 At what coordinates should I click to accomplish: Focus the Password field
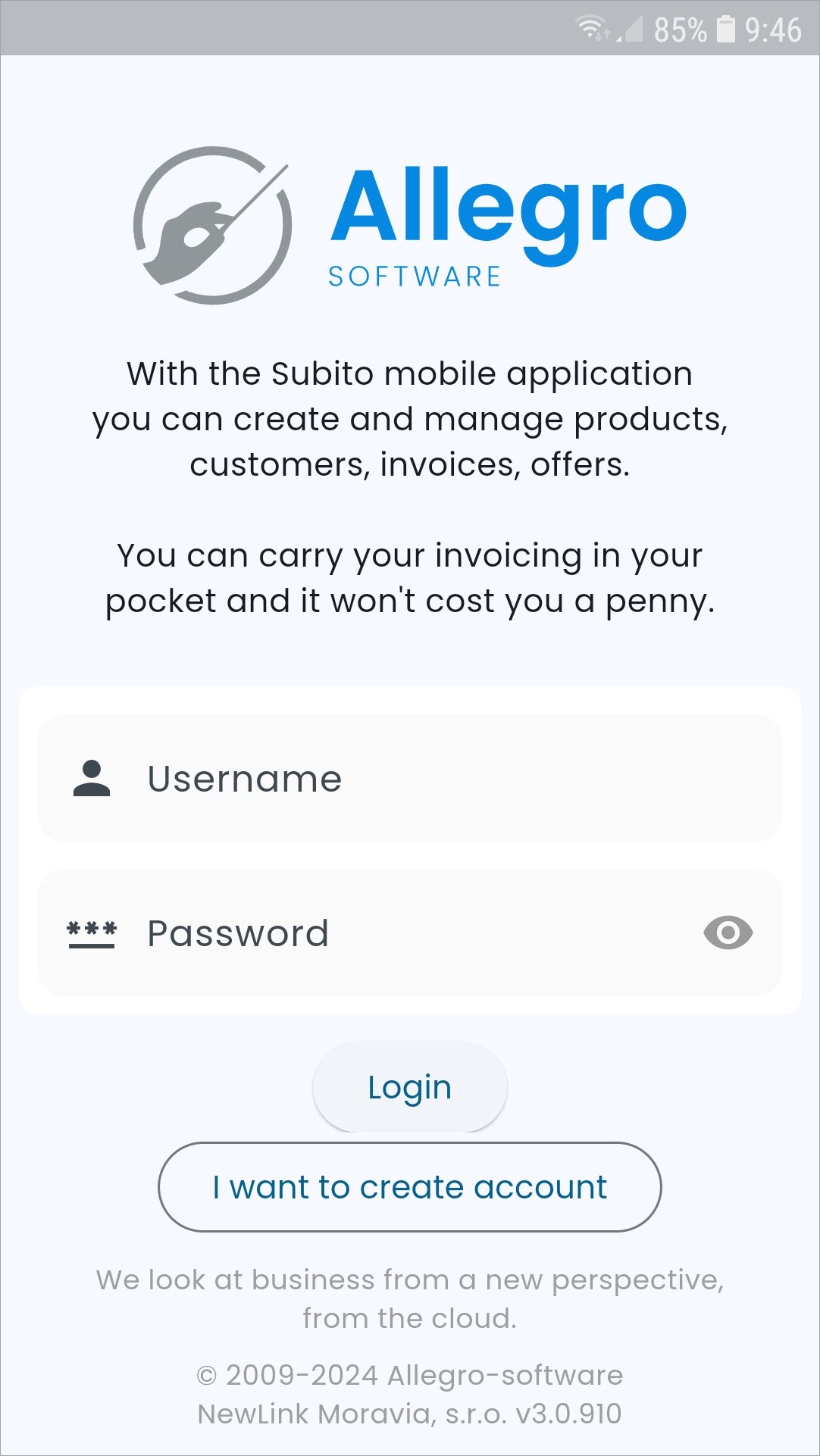[409, 933]
